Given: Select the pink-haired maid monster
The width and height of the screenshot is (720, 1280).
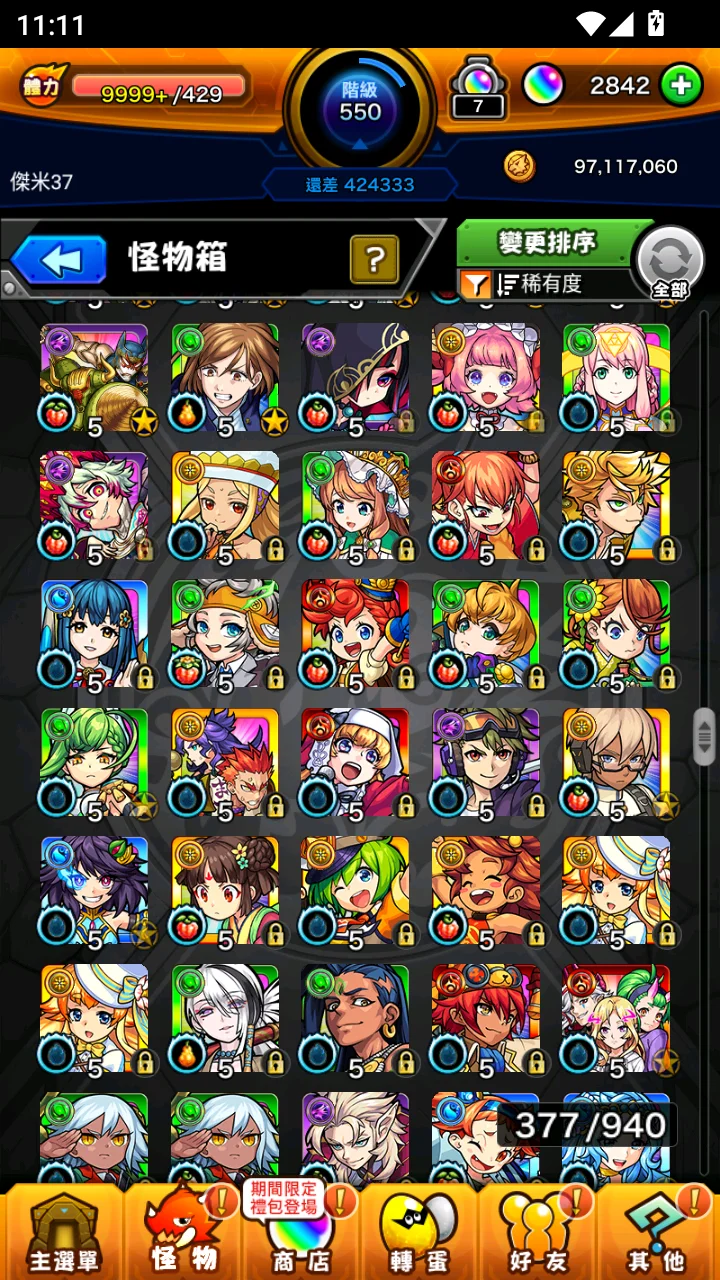Looking at the screenshot, I should click(x=486, y=378).
